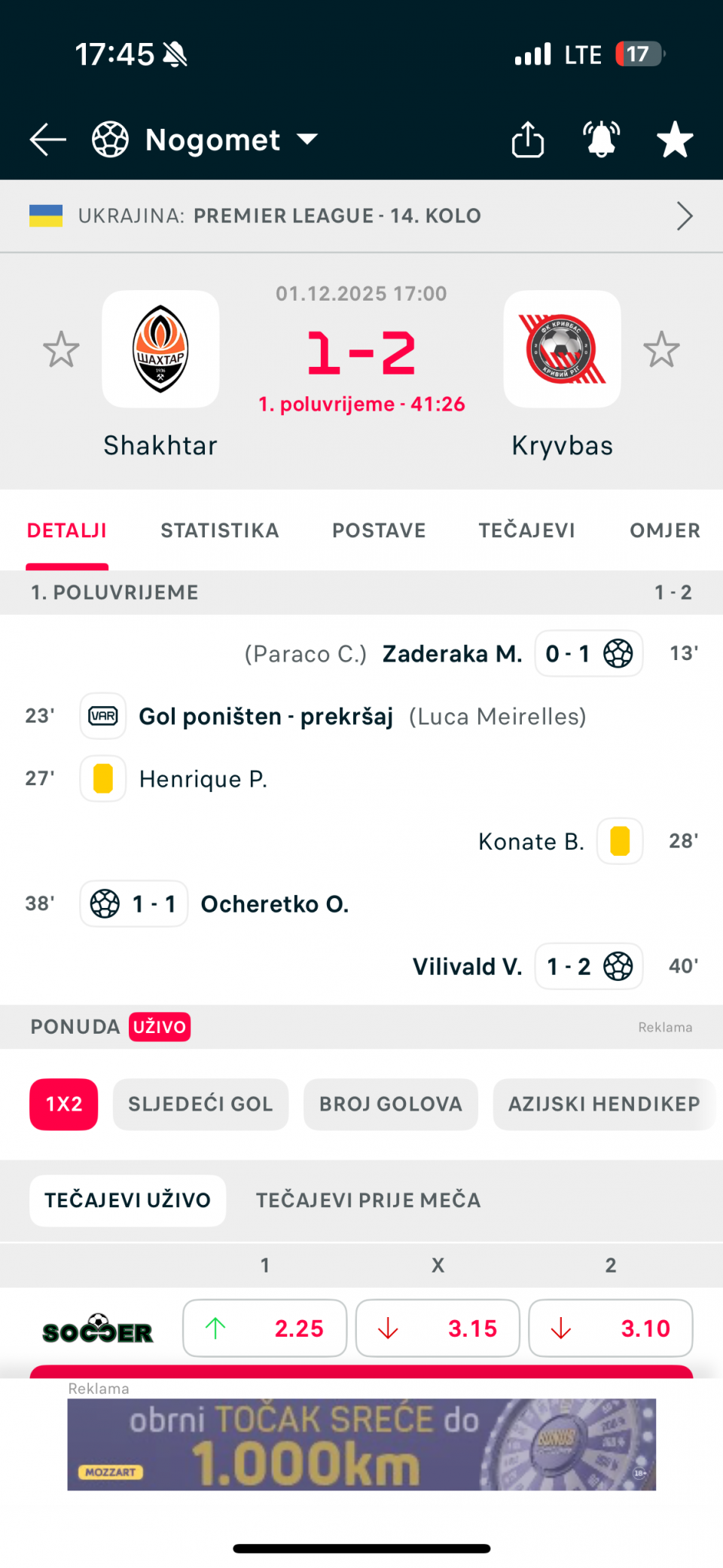
Task: Toggle match notifications bell
Action: pos(601,140)
